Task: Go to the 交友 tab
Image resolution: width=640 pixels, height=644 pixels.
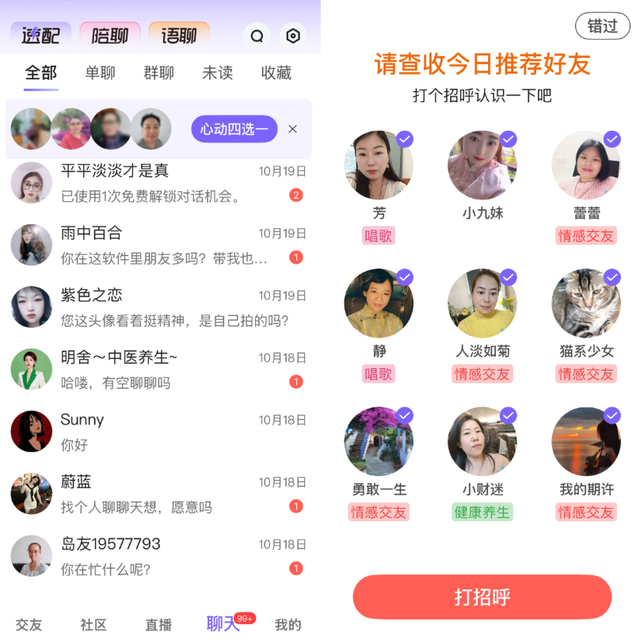Action: 29,625
